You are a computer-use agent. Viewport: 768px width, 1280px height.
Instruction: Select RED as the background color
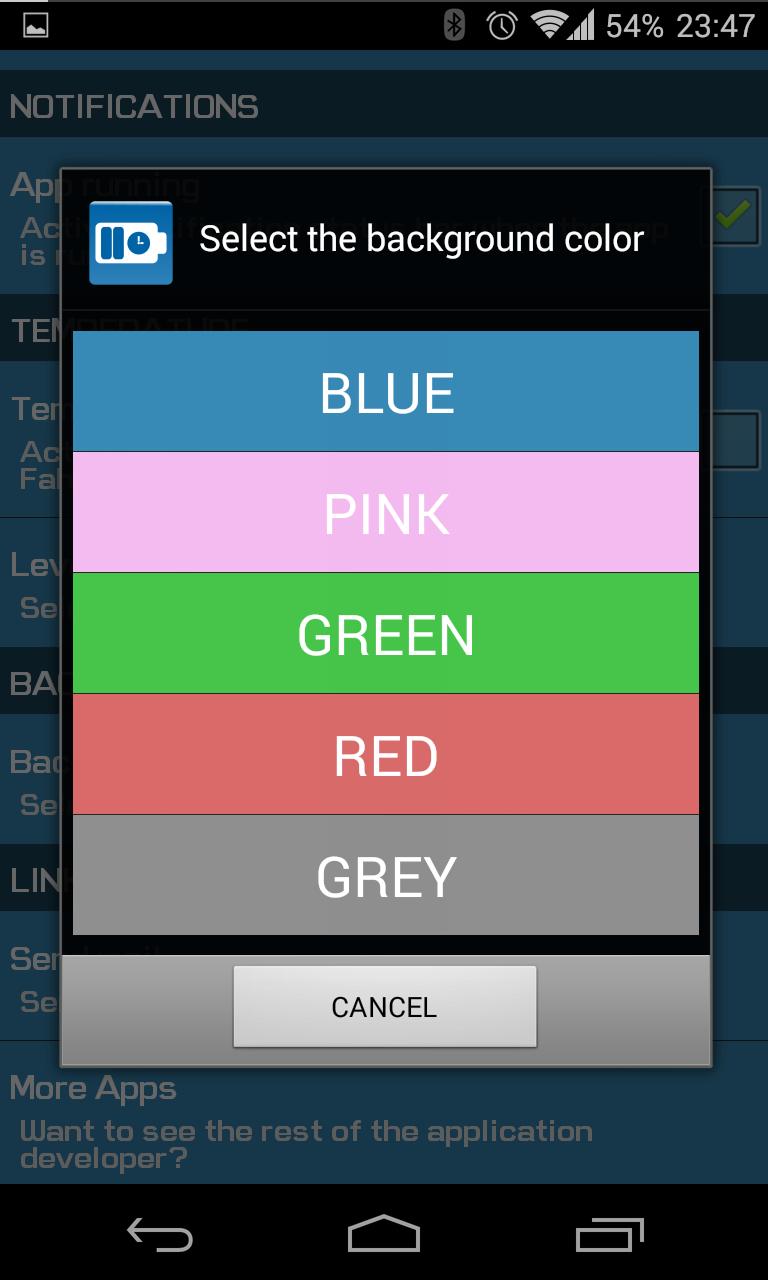386,753
